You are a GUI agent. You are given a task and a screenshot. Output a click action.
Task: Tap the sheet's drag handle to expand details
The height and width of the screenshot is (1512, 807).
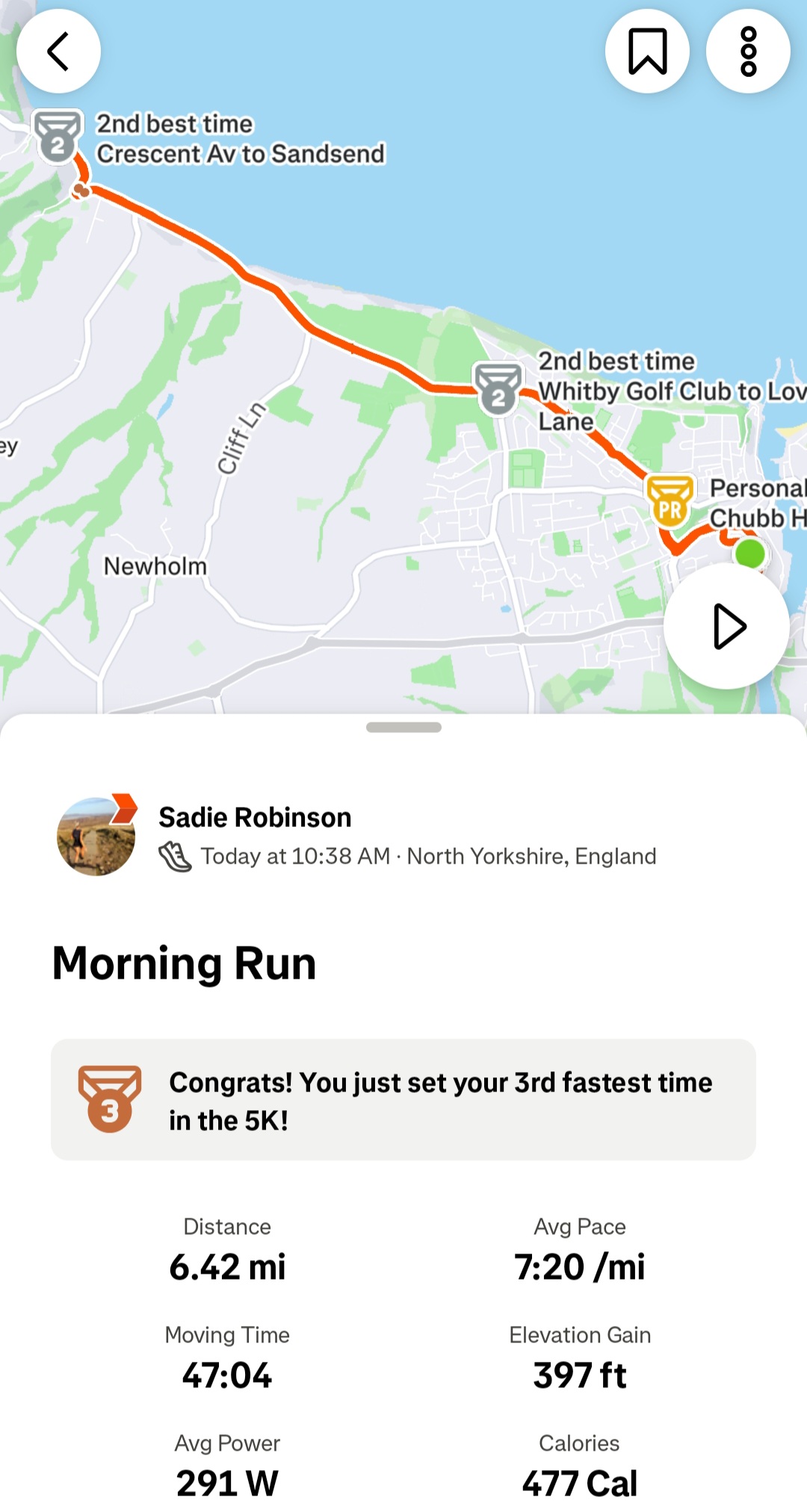click(403, 727)
